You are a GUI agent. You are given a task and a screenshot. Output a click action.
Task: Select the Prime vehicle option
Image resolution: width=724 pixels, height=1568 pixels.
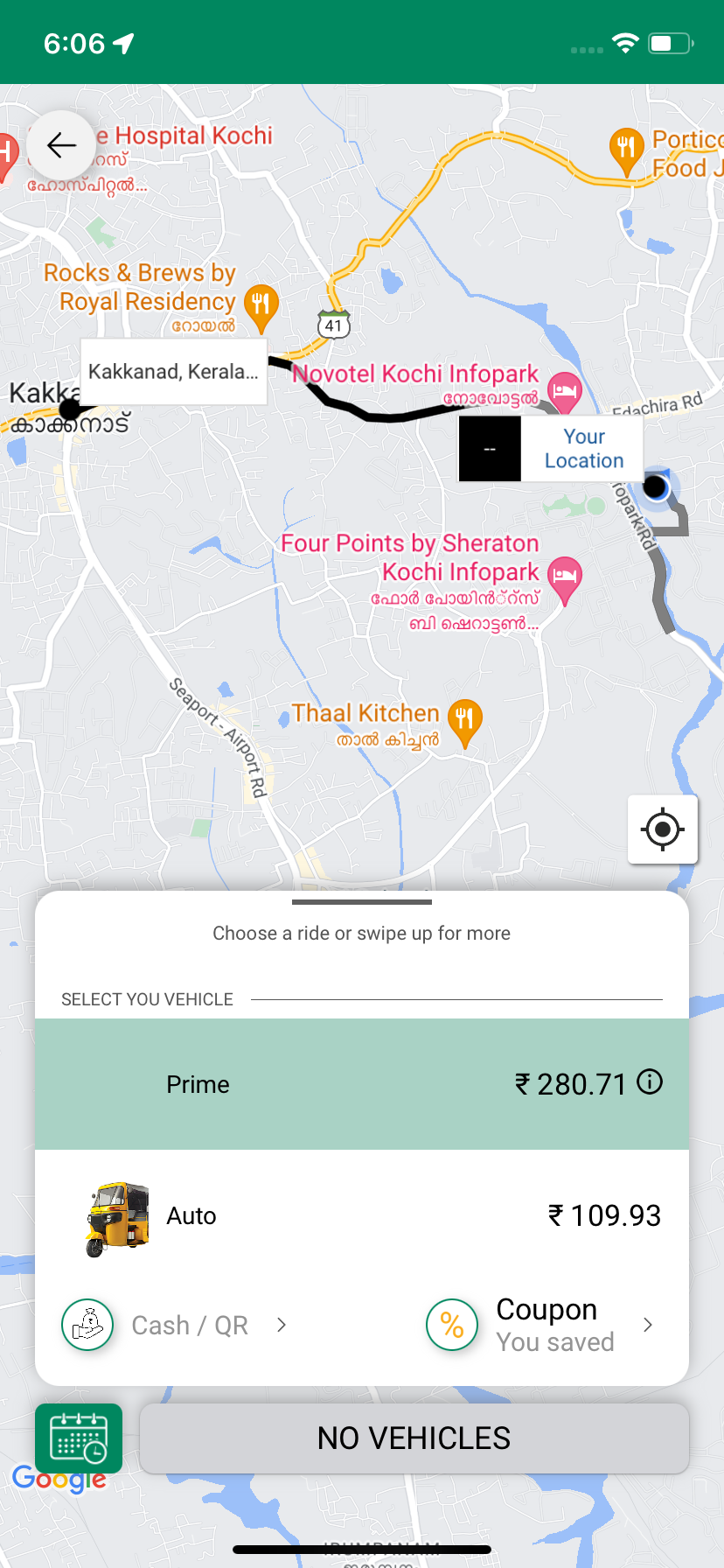click(361, 1084)
